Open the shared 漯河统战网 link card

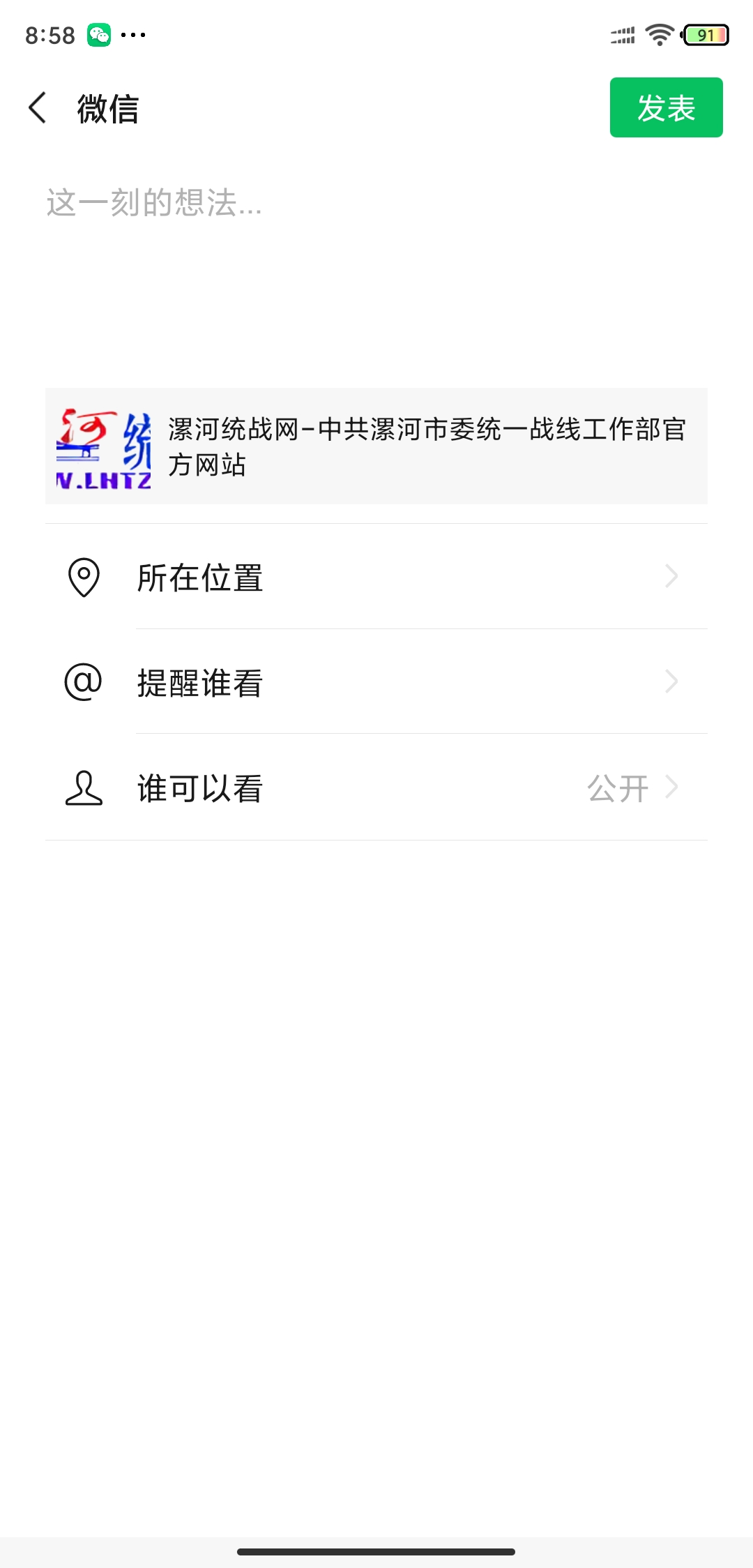(376, 446)
